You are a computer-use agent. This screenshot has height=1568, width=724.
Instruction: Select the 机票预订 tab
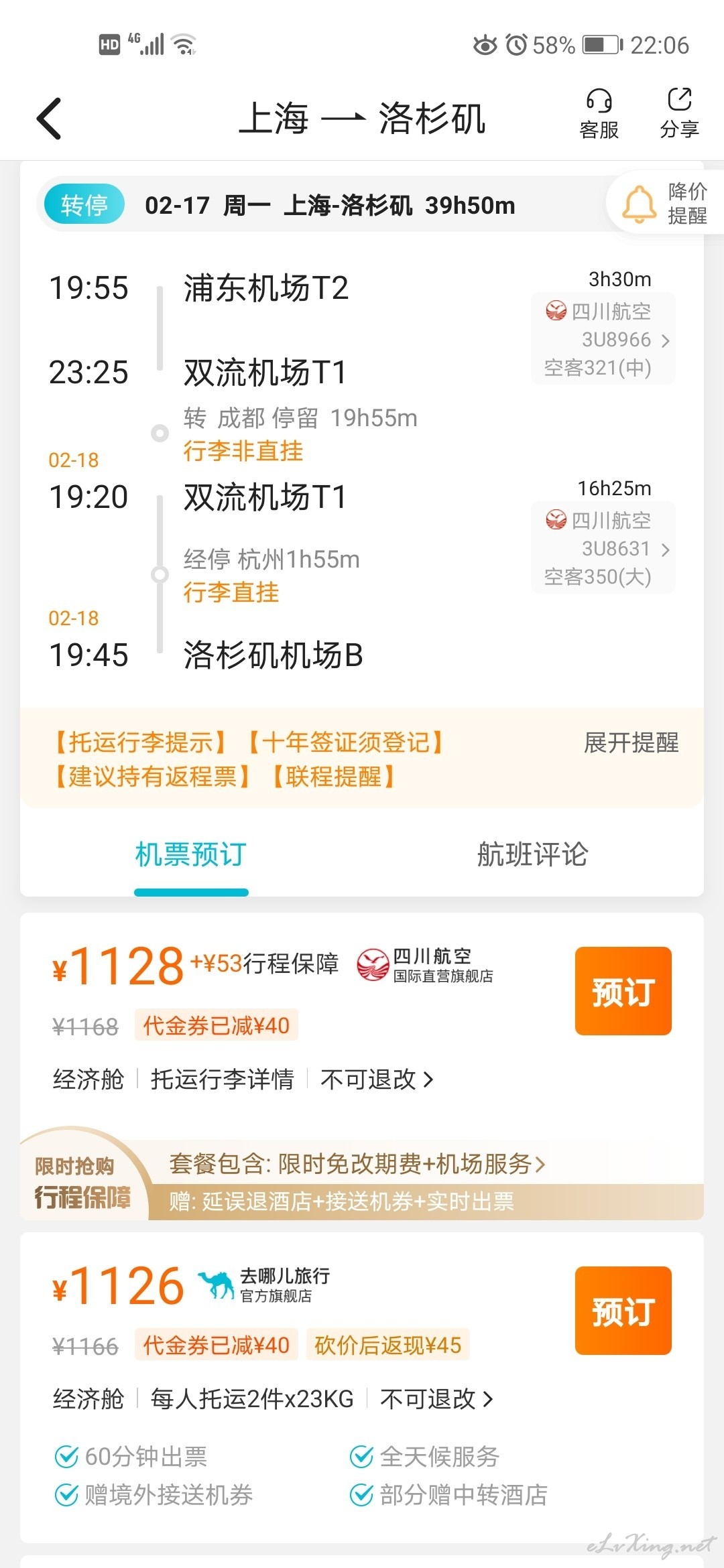(x=191, y=854)
